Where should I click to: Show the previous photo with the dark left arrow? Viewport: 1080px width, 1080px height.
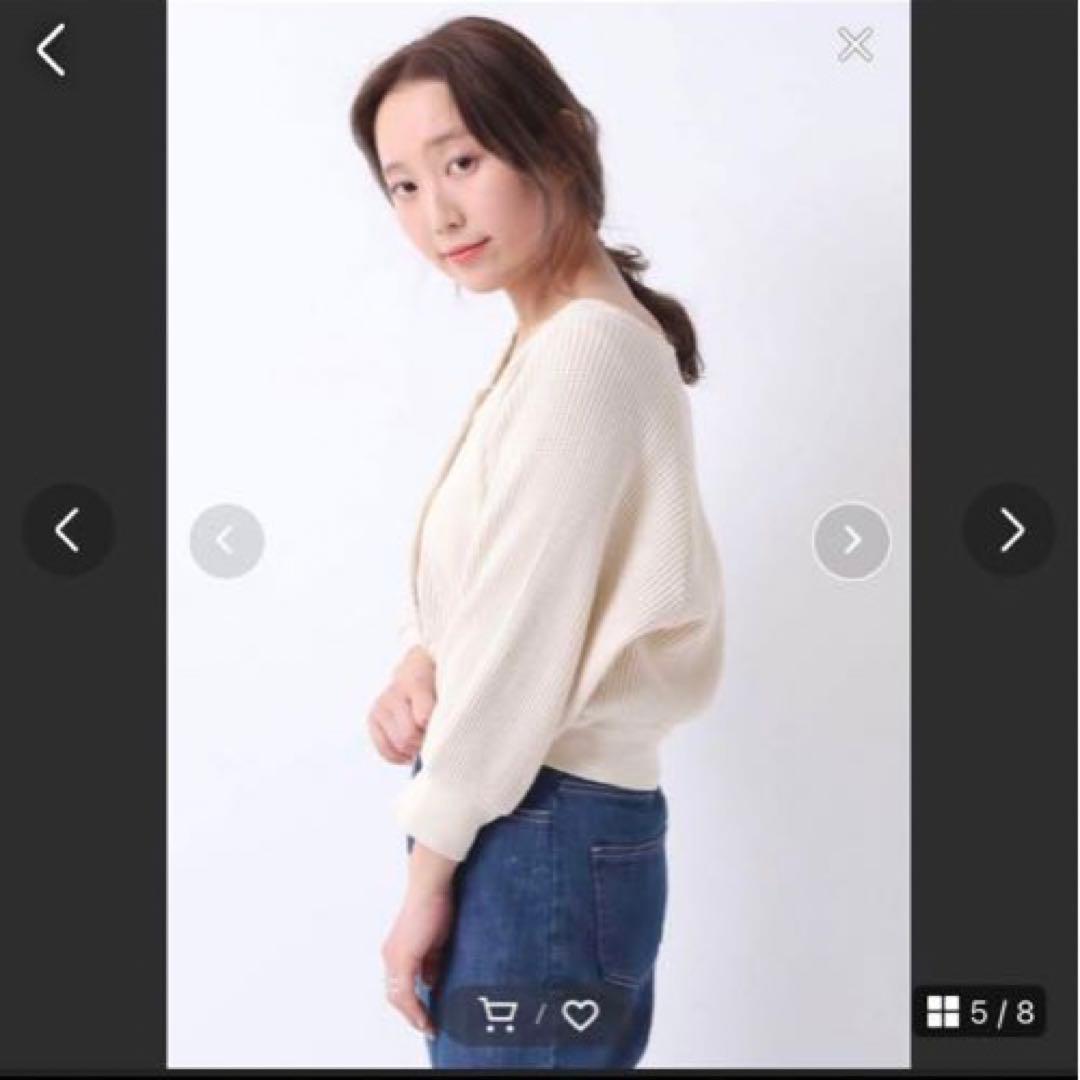click(68, 530)
